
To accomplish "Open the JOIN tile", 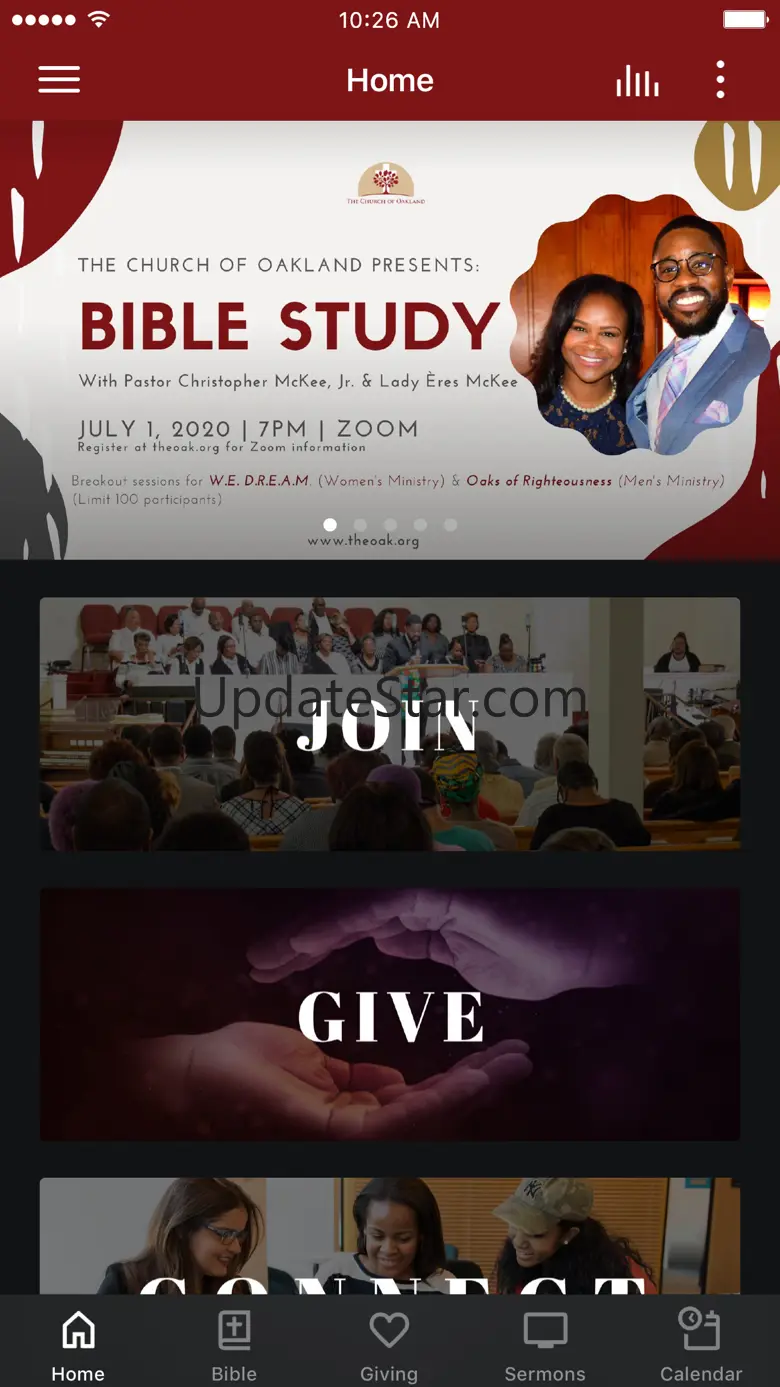I will [389, 724].
